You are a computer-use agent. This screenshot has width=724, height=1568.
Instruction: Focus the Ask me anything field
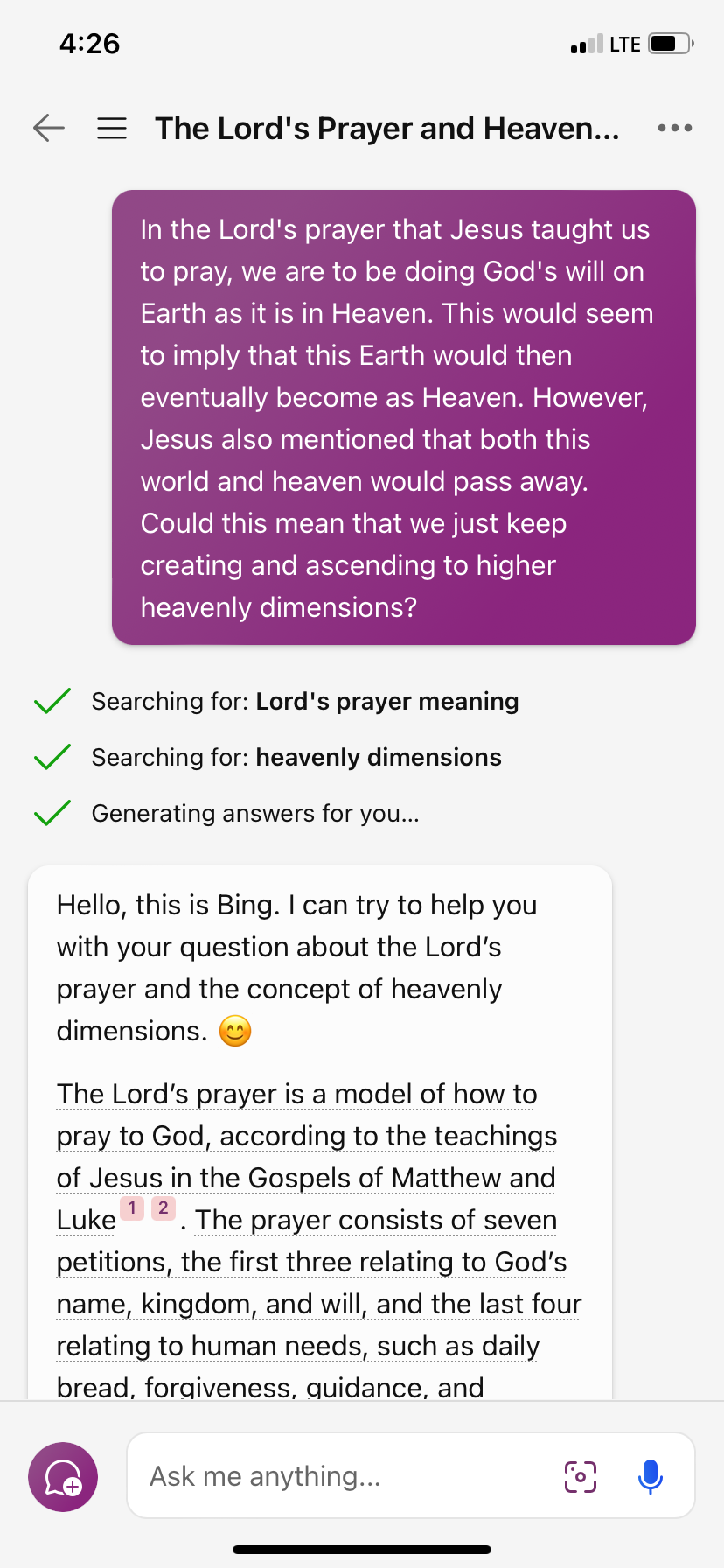point(344,1476)
